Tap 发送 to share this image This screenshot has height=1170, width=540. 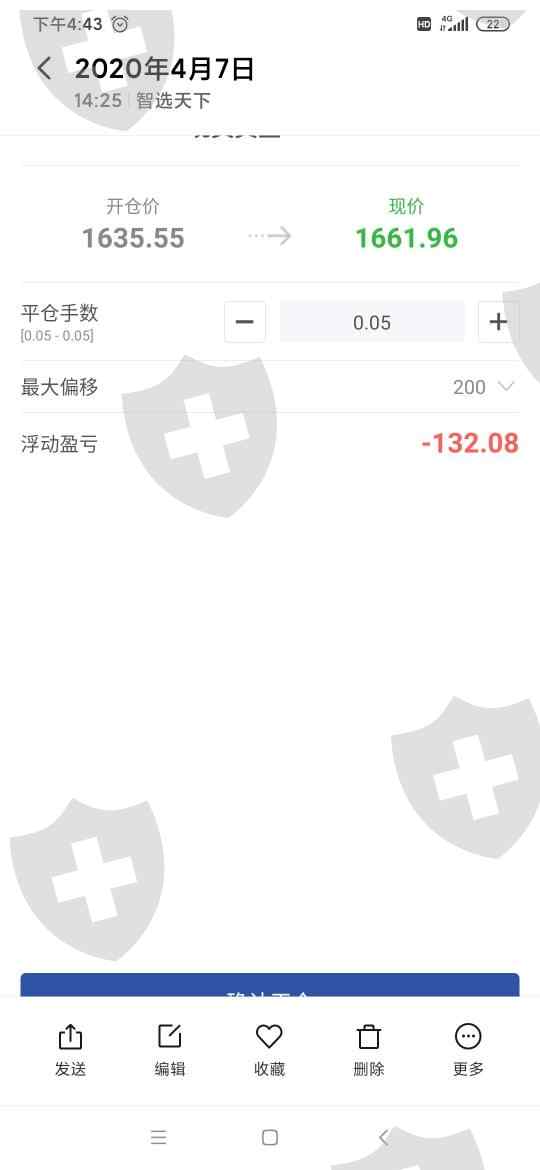point(70,1050)
